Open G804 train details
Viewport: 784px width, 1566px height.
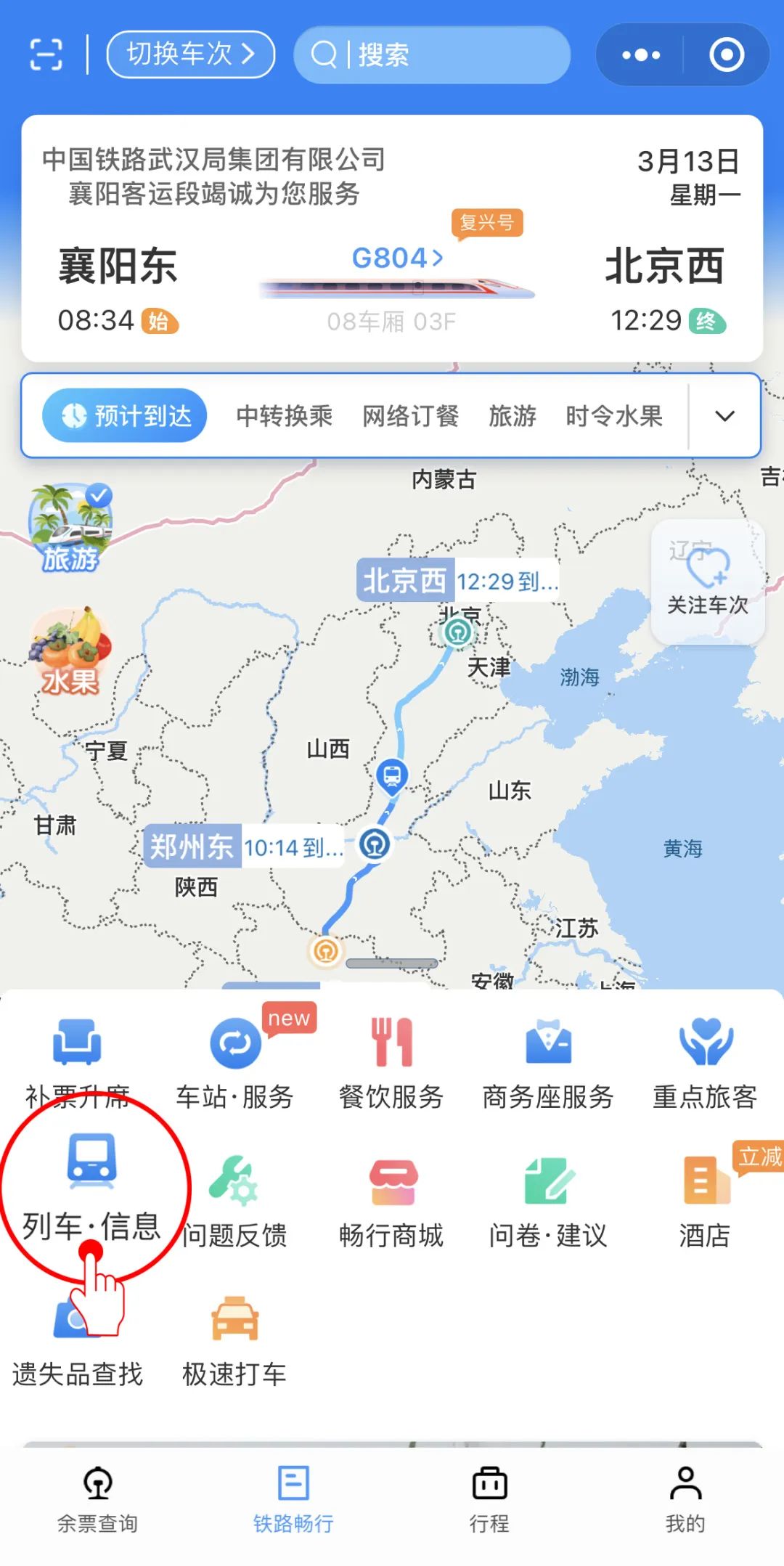pos(396,258)
